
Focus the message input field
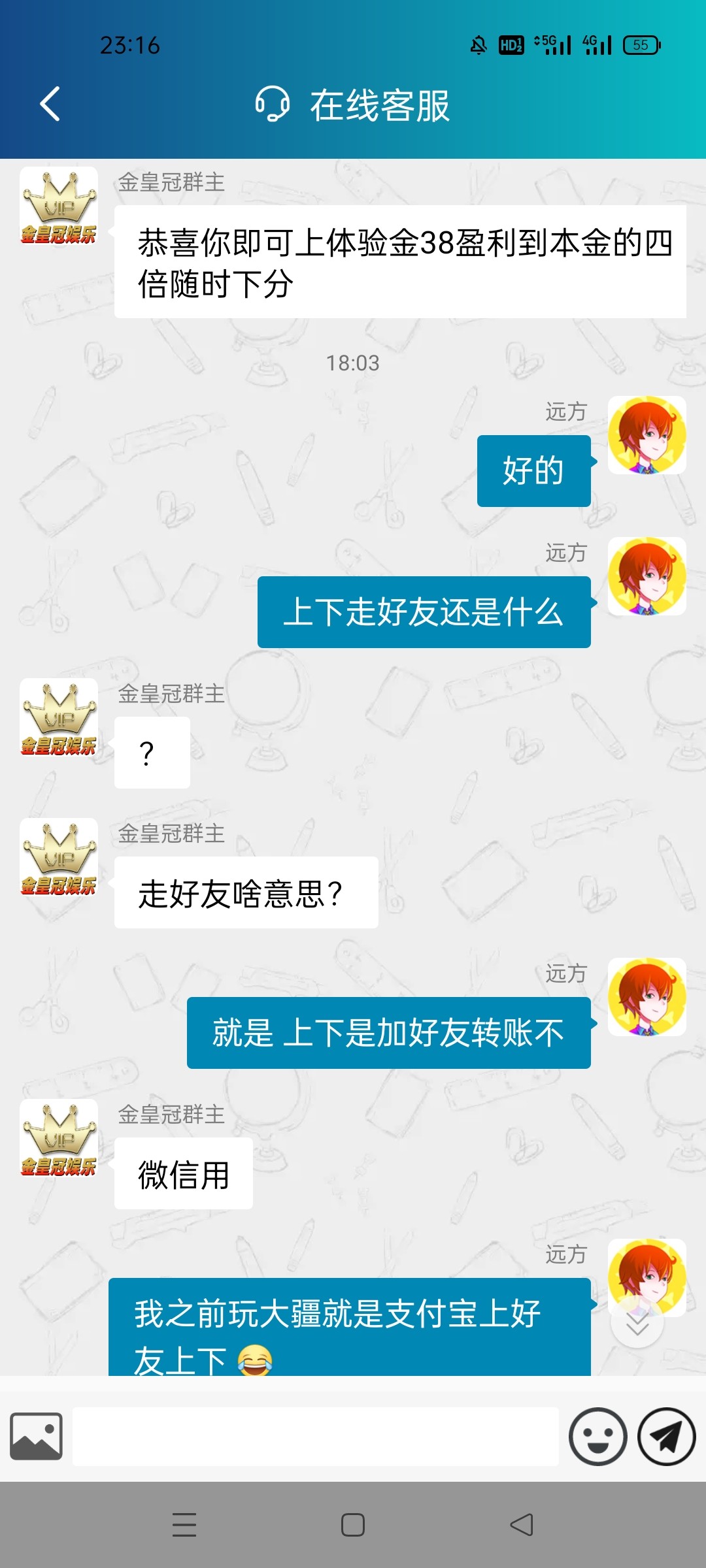point(315,1436)
